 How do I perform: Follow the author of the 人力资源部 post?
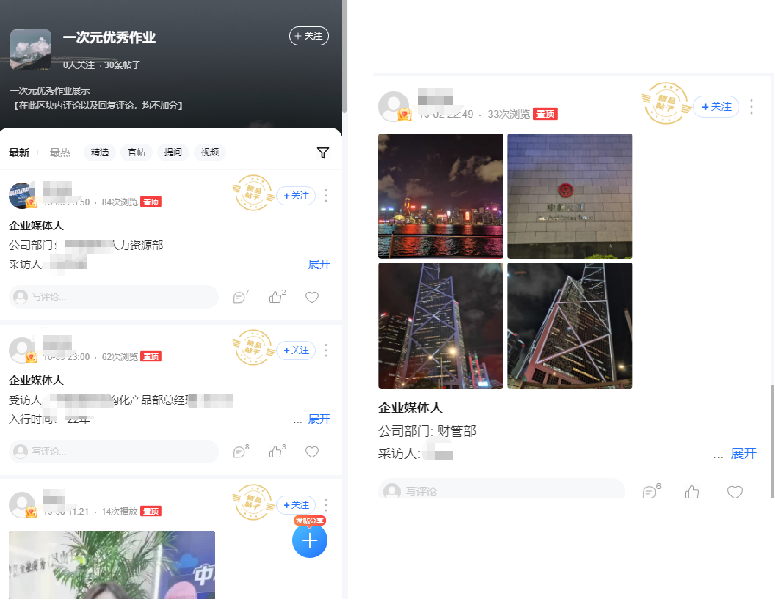(x=297, y=195)
